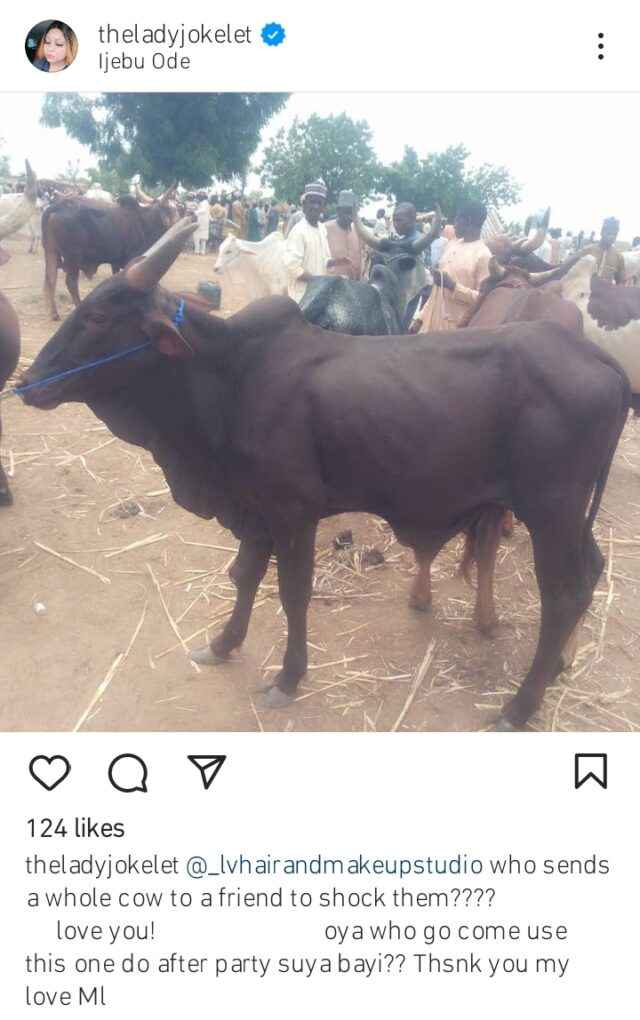The image size is (640, 1020).
Task: Open the cow photo in the post
Action: [320, 412]
